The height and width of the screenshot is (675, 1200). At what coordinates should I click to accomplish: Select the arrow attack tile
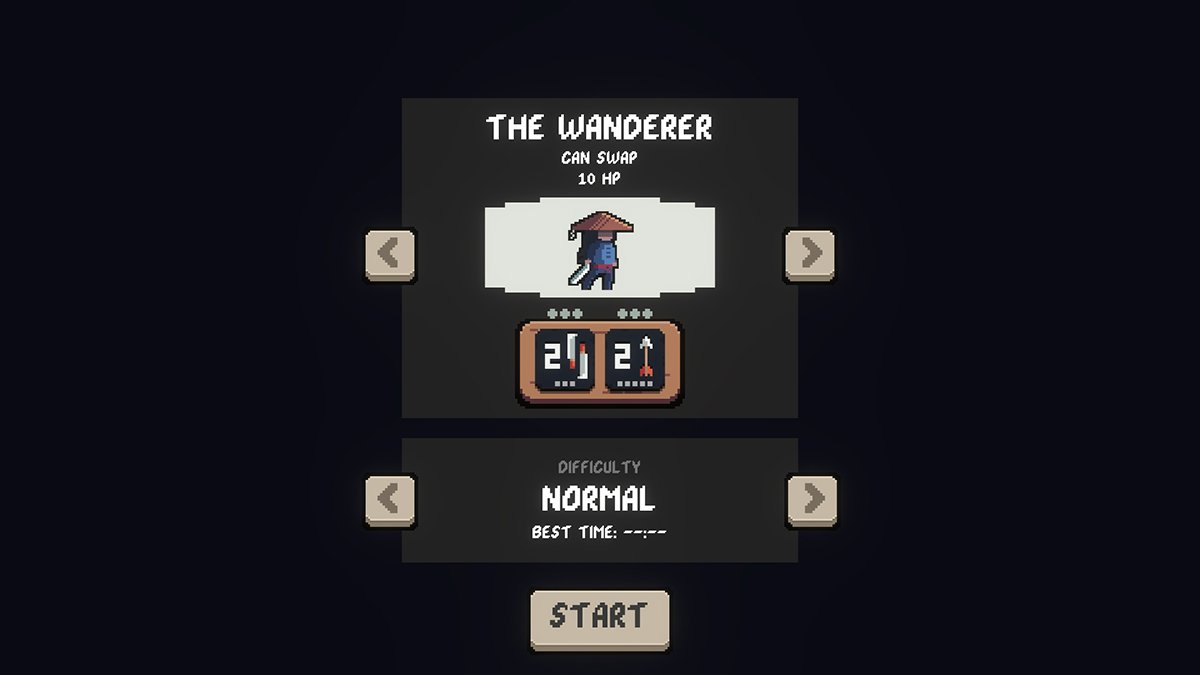pyautogui.click(x=635, y=360)
